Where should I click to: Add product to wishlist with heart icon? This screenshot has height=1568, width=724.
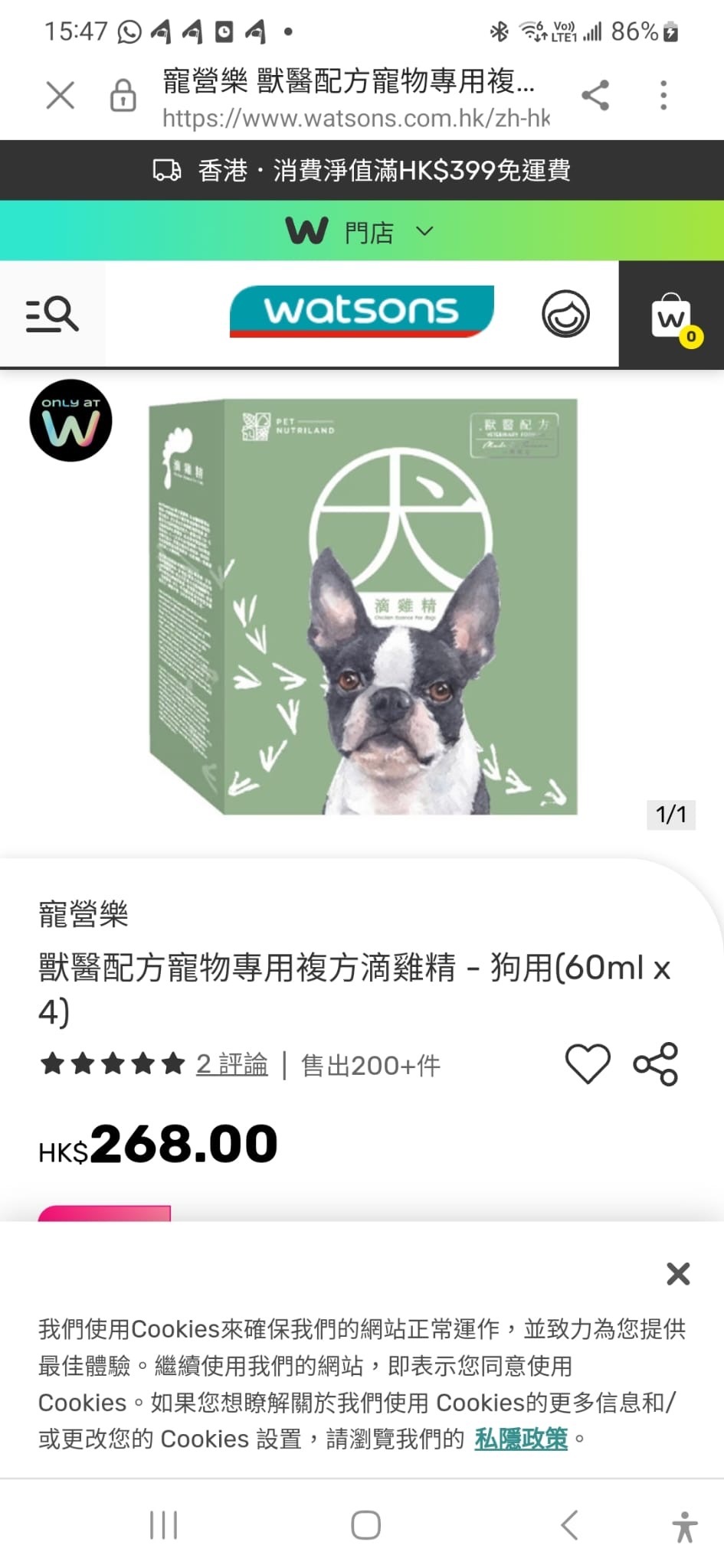tap(587, 1063)
